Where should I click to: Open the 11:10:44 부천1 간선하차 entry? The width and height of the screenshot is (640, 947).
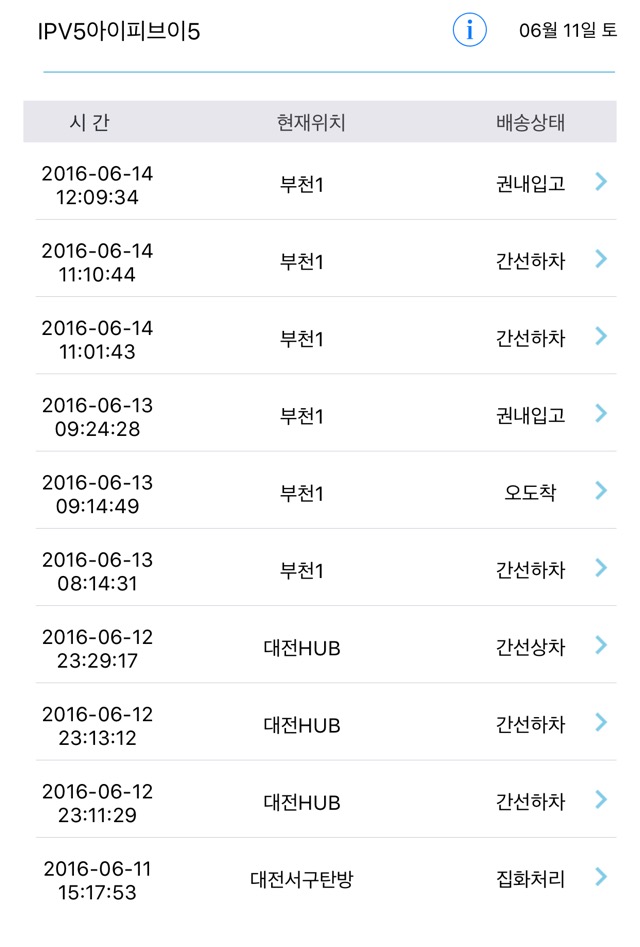(x=320, y=261)
